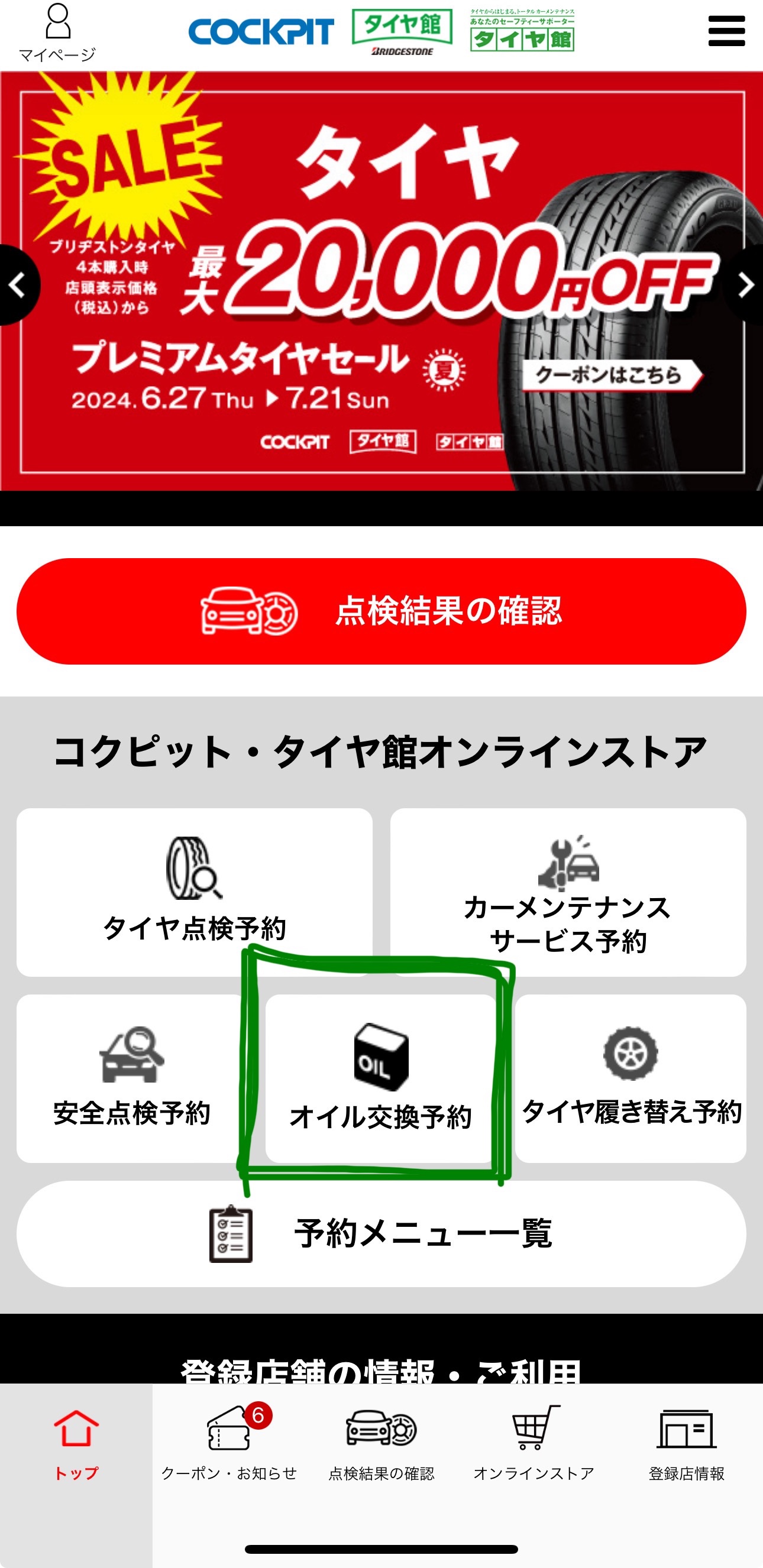View 予約メニュー一覧

(x=381, y=1234)
